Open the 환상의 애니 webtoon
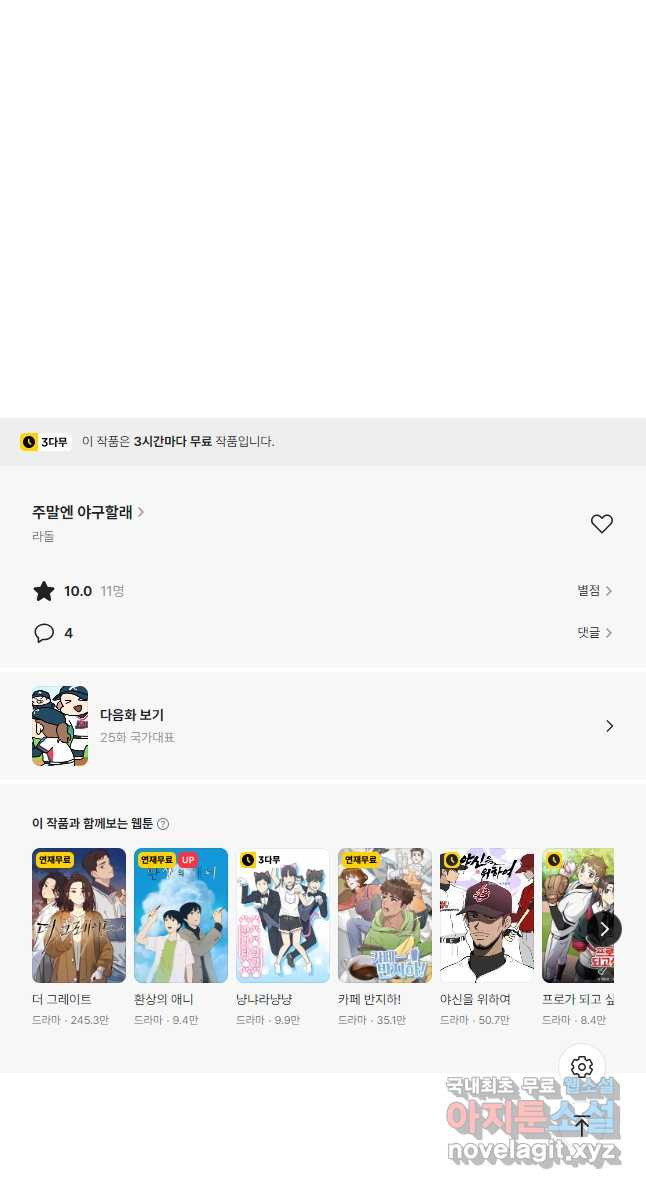This screenshot has width=646, height=1189. click(x=181, y=916)
